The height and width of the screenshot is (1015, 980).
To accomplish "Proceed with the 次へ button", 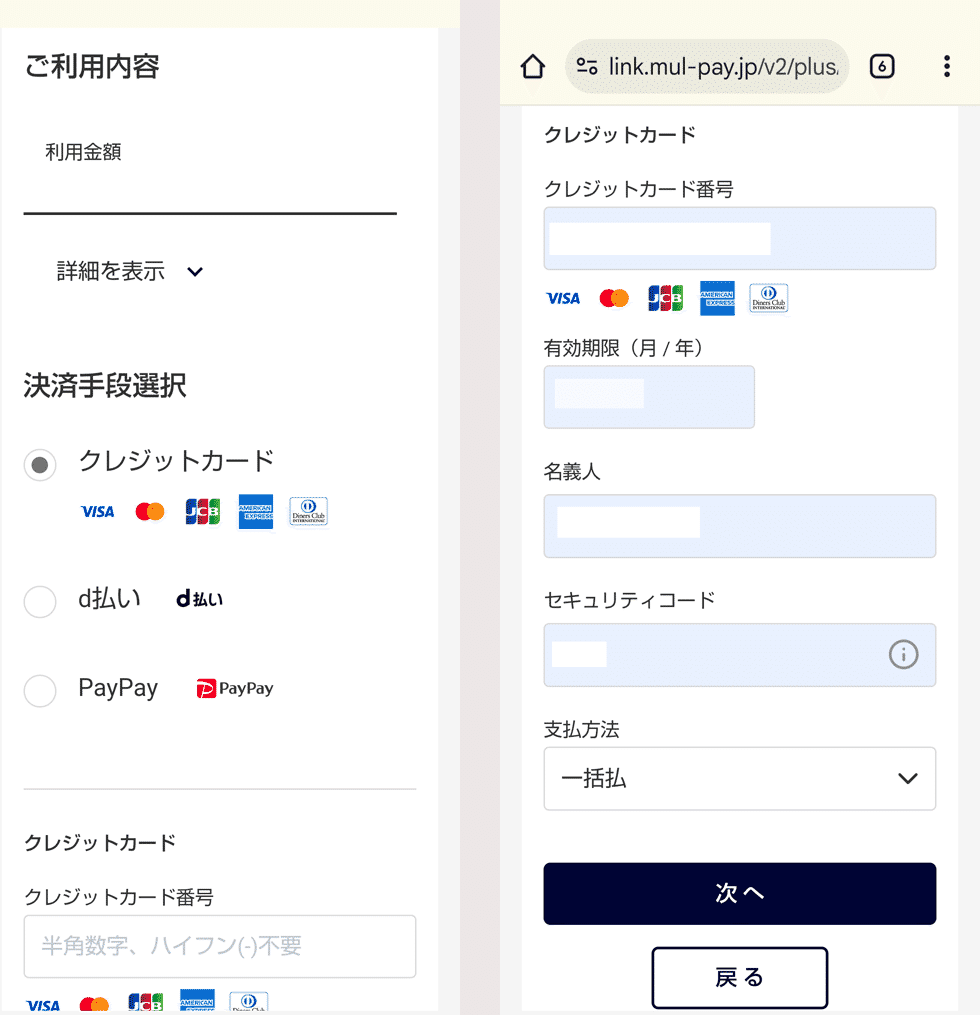I will [739, 893].
